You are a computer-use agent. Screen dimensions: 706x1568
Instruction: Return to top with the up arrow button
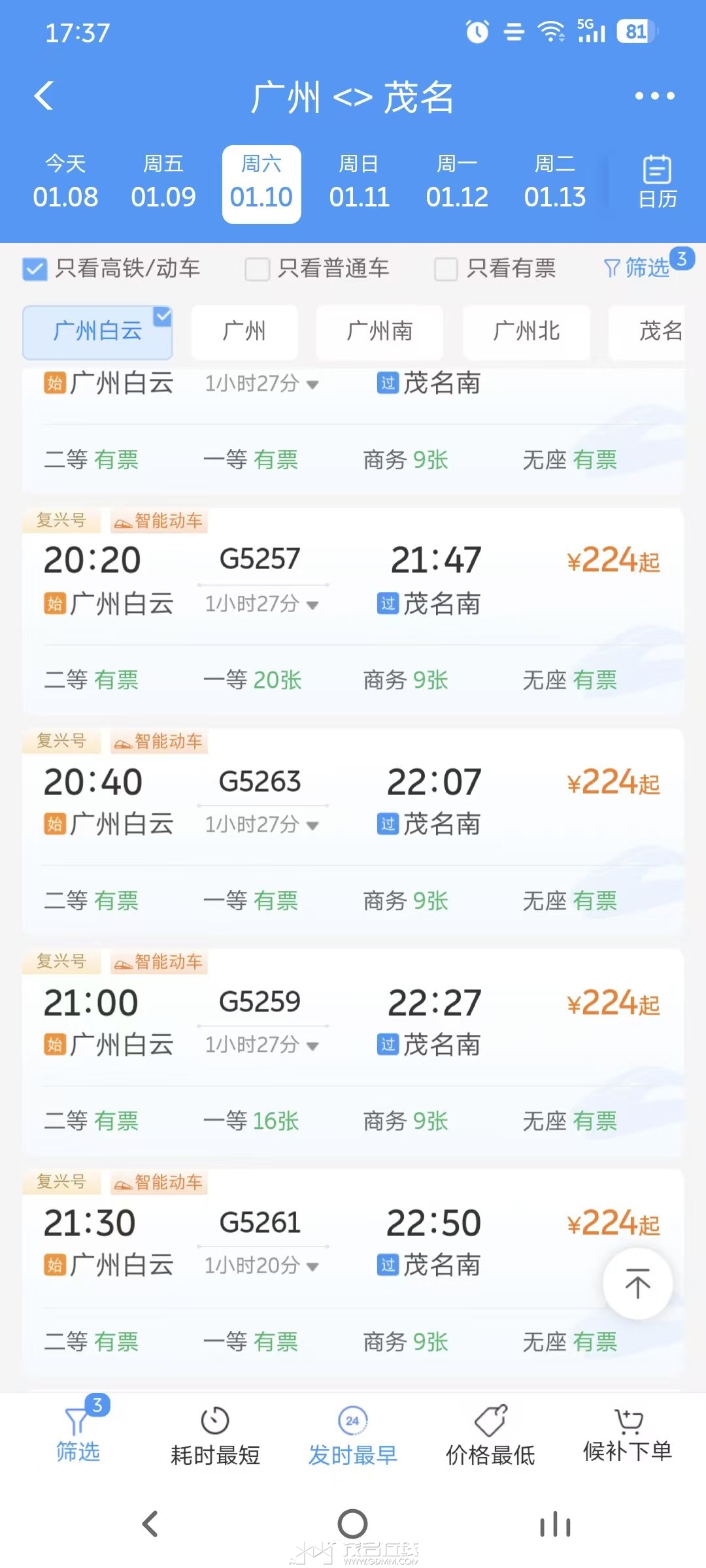637,1283
